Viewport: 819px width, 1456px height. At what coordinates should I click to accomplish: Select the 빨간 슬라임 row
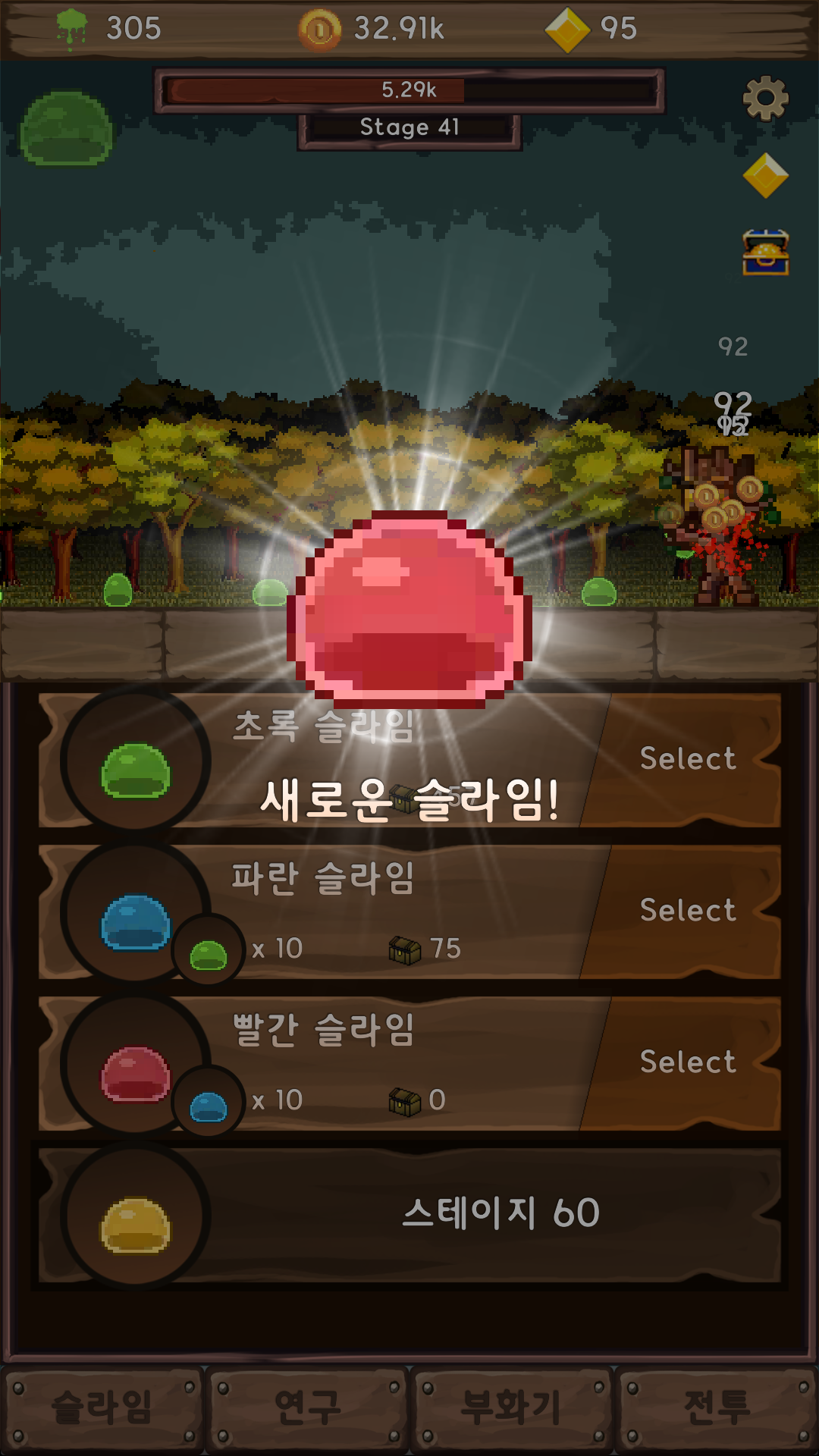(x=687, y=1062)
